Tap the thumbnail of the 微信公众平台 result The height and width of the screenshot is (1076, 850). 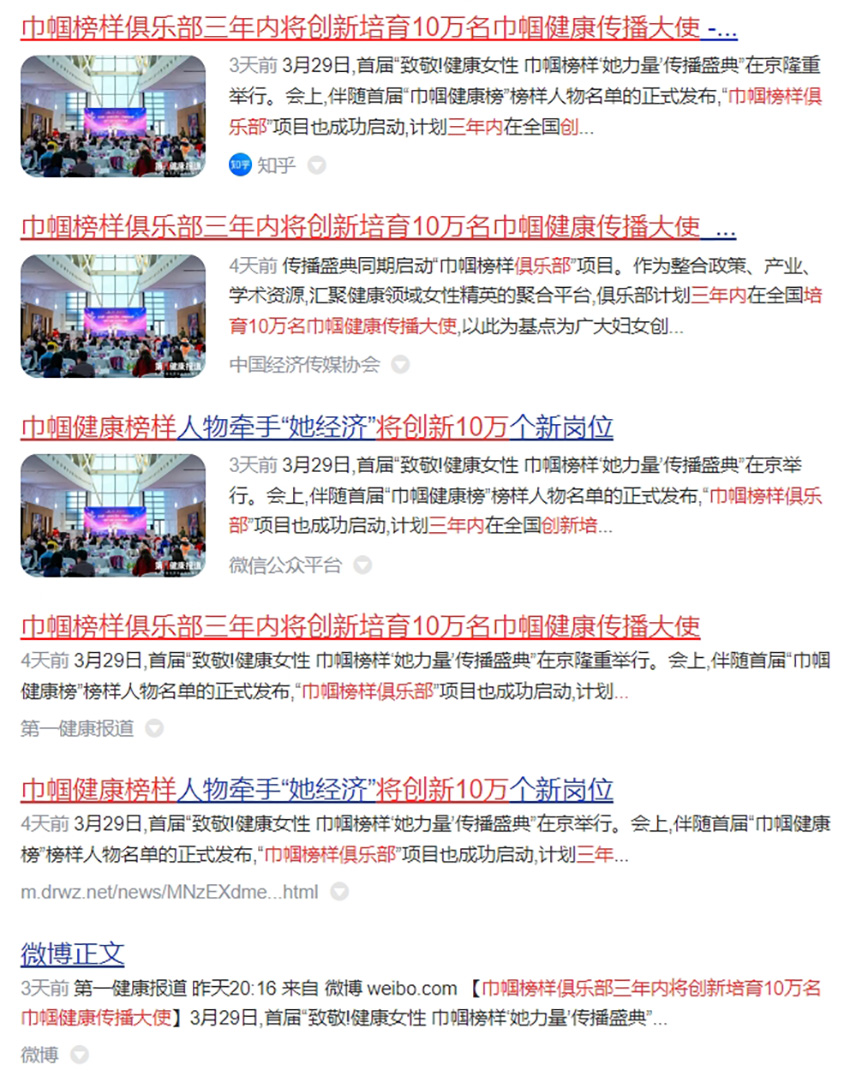(x=113, y=515)
